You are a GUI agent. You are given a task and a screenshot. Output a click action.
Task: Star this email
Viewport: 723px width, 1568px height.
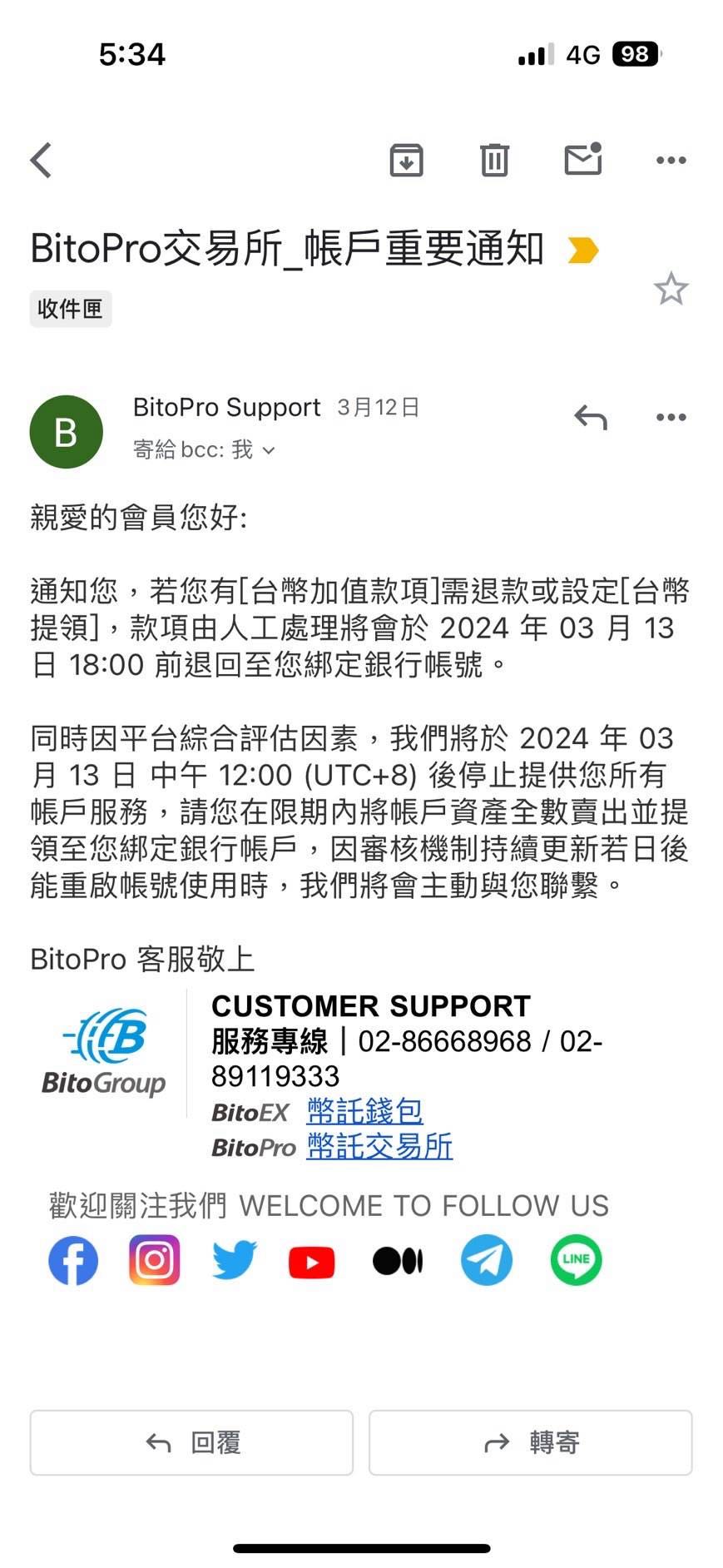pyautogui.click(x=671, y=289)
